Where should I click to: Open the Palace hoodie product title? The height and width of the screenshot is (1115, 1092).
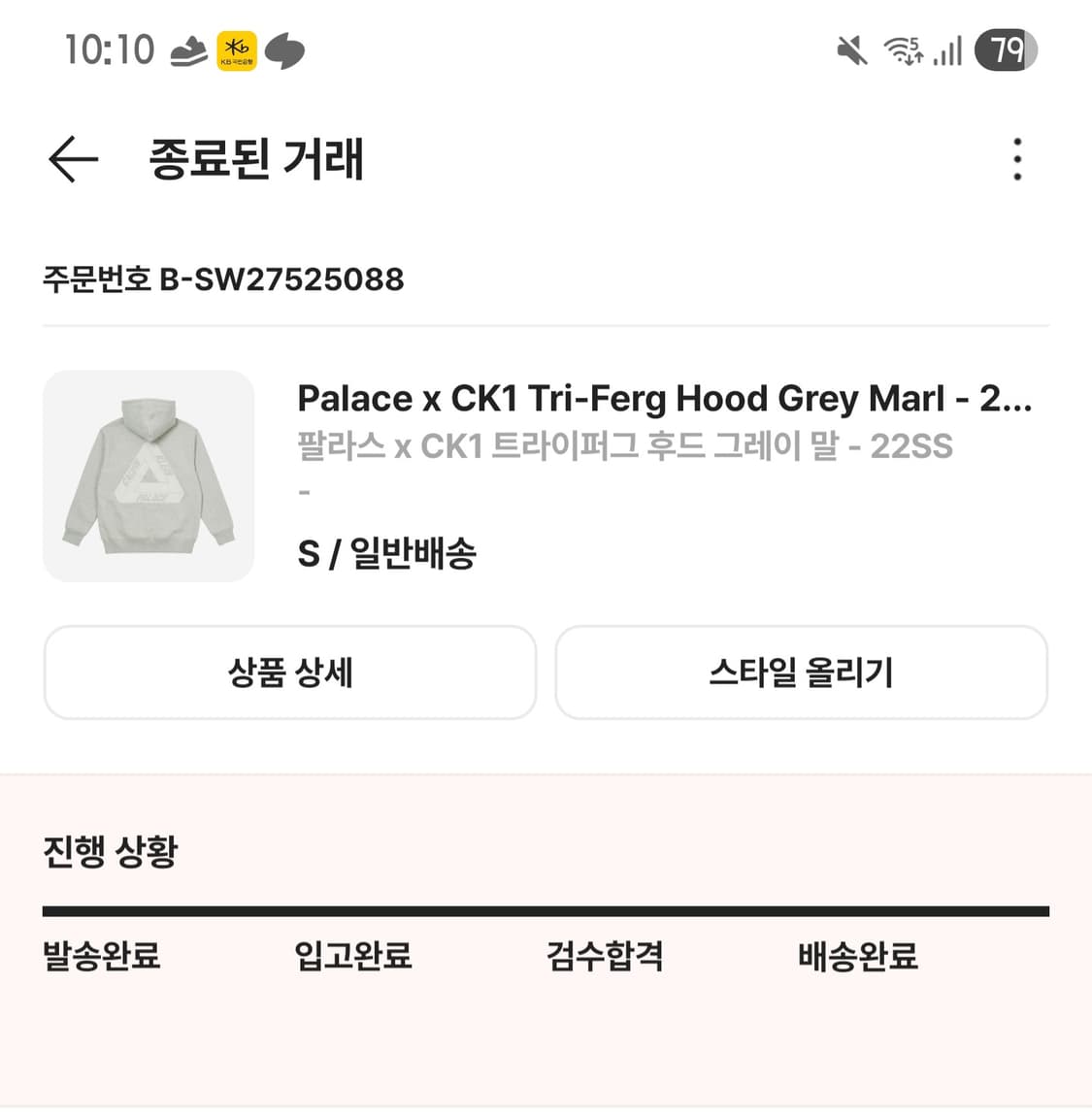coord(665,398)
